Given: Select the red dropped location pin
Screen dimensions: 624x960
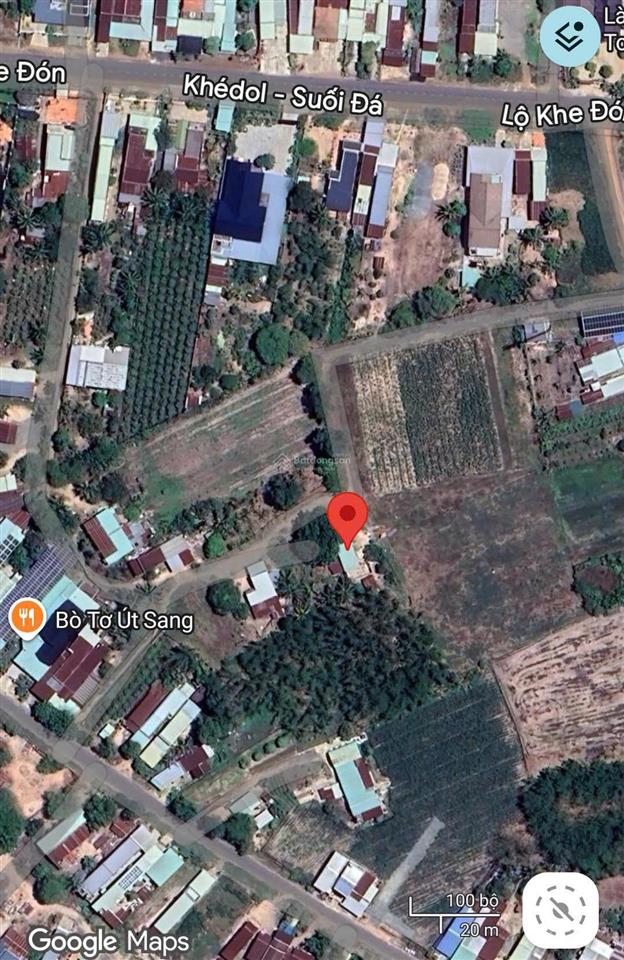Looking at the screenshot, I should (348, 517).
